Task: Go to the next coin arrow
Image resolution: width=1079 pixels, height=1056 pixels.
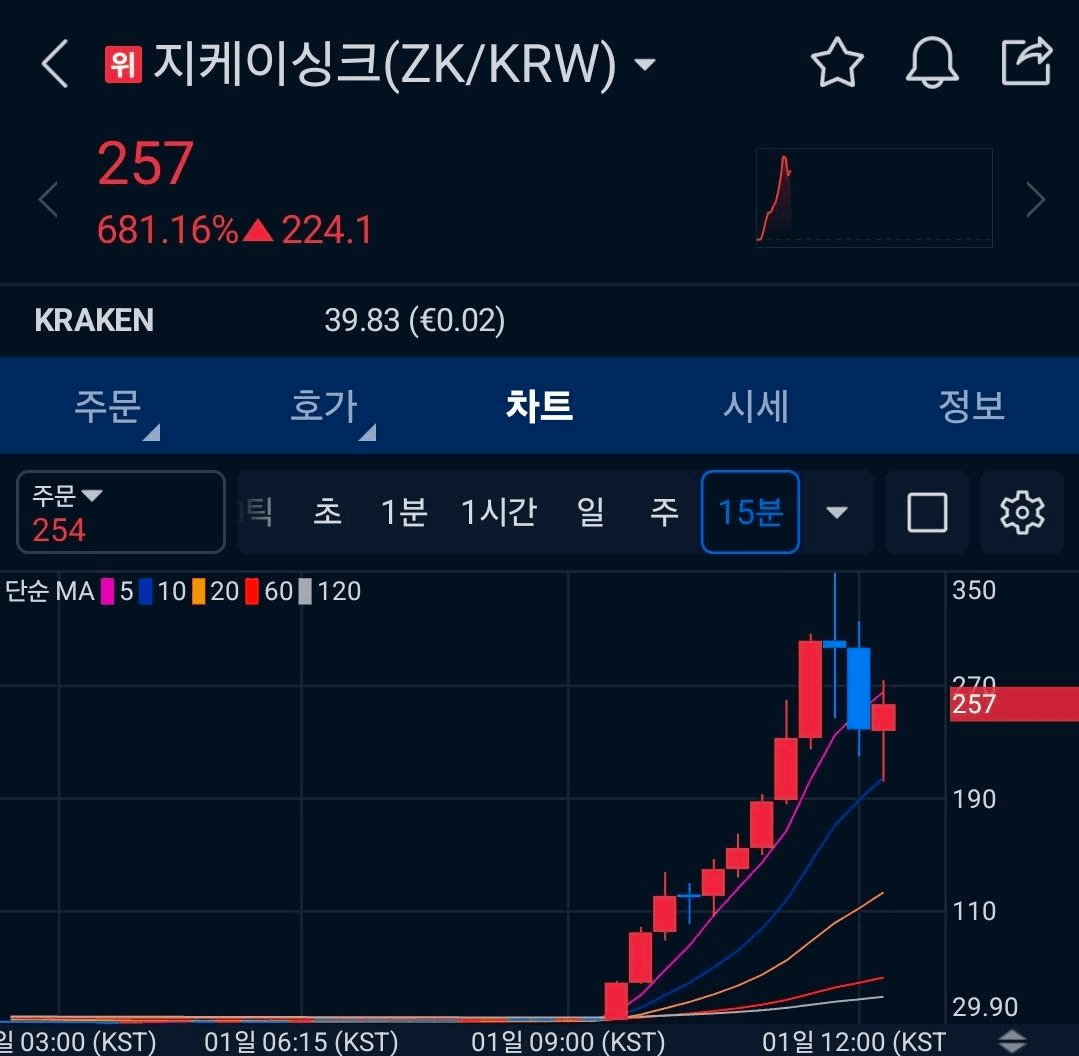Action: click(x=1036, y=200)
